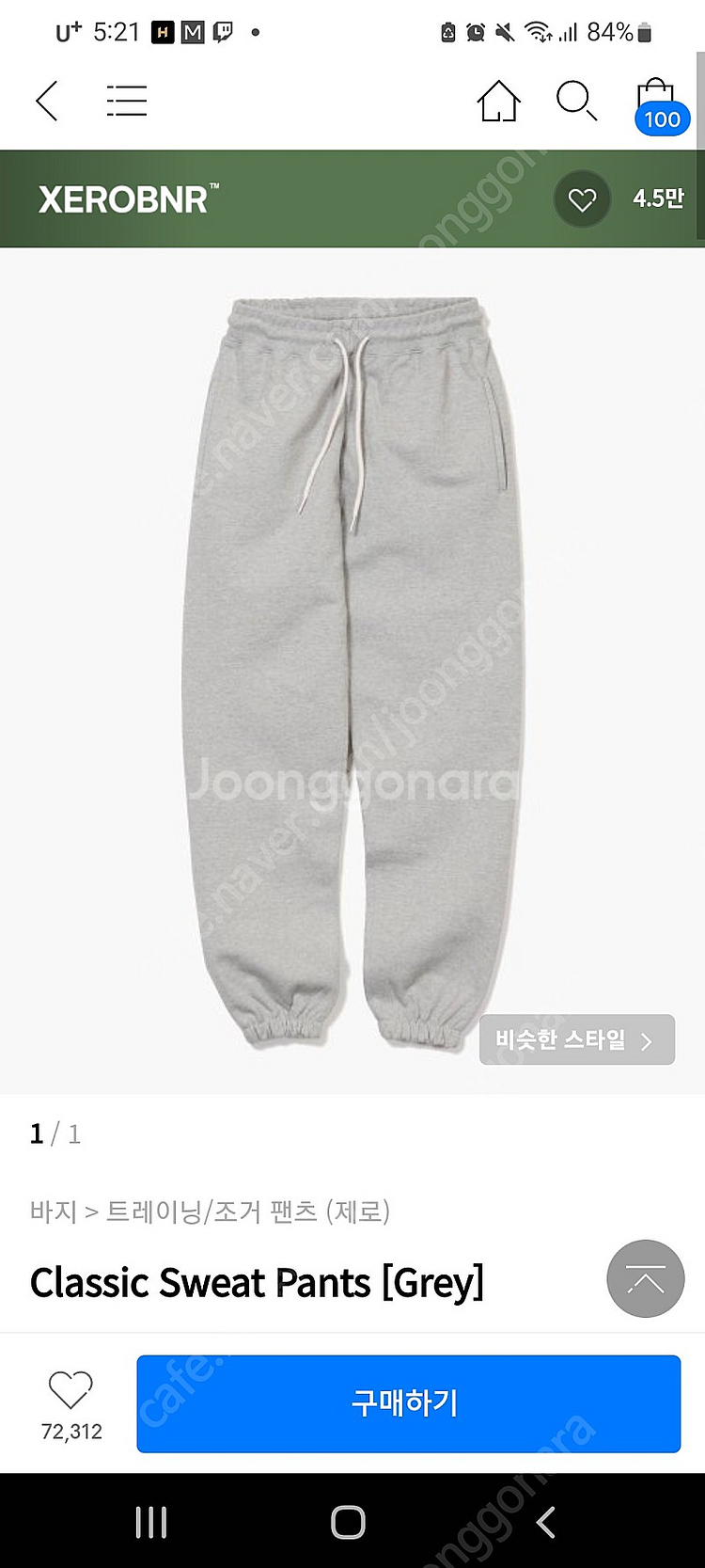The height and width of the screenshot is (1568, 705).
Task: Open the category list menu
Action: (127, 101)
